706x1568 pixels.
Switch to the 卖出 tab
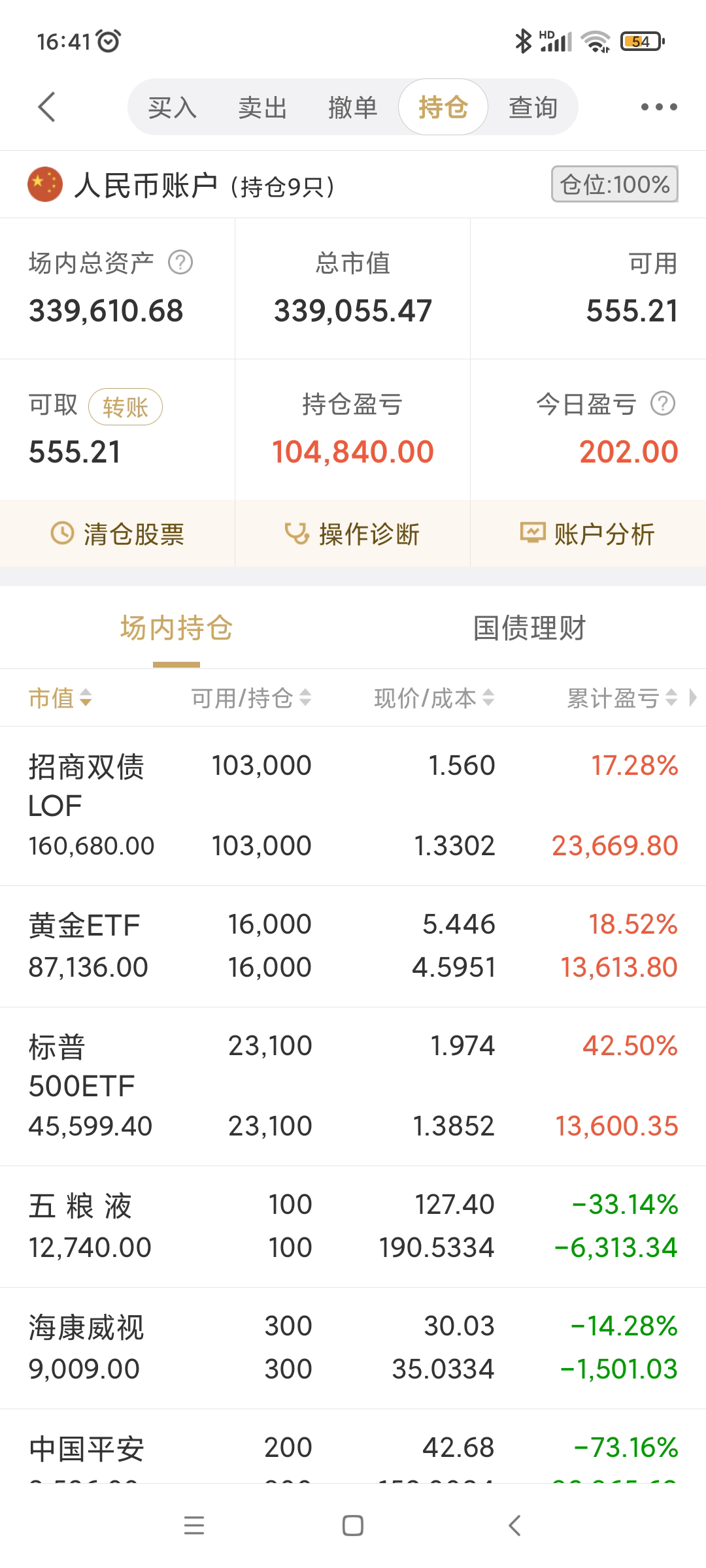tap(262, 108)
